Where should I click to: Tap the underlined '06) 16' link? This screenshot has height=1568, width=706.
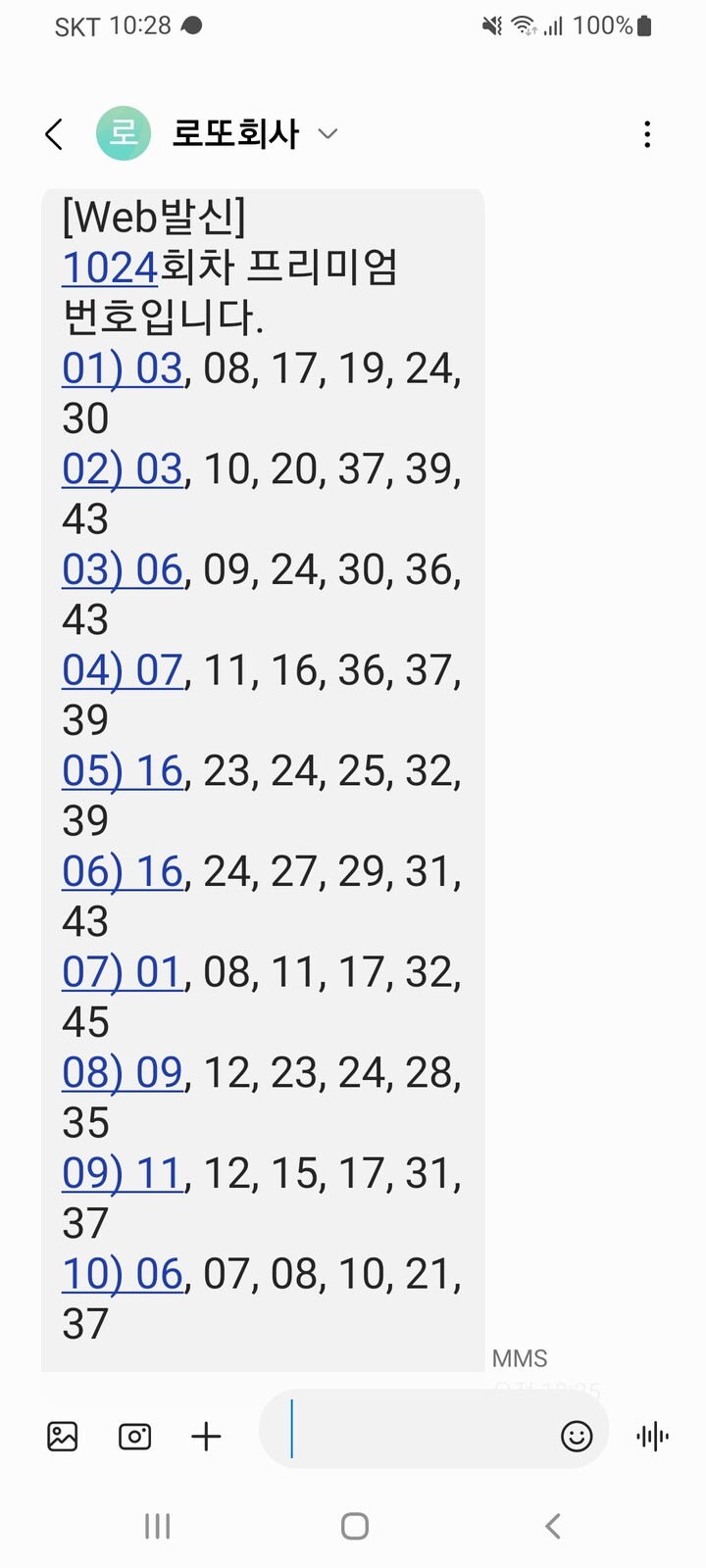coord(123,872)
